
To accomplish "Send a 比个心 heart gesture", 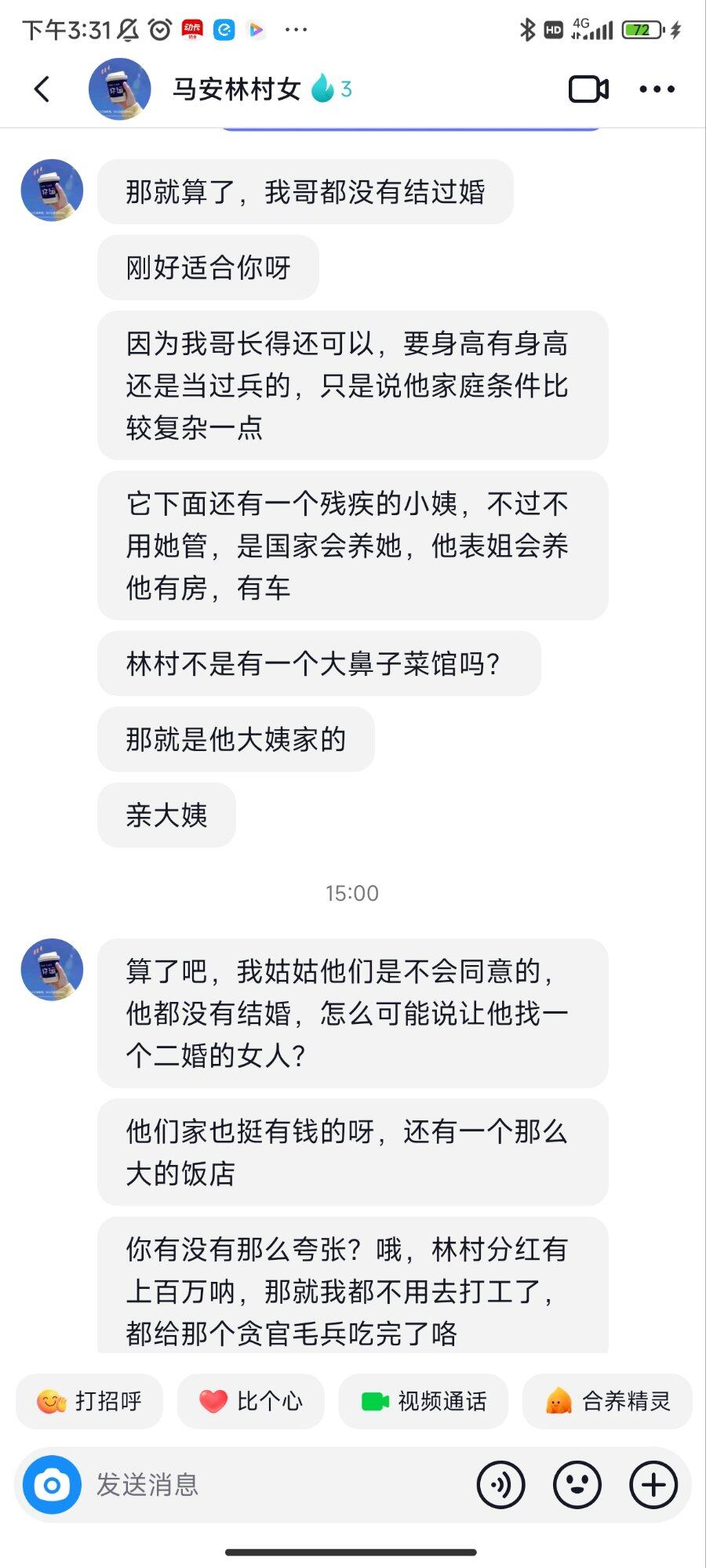I will [250, 1401].
